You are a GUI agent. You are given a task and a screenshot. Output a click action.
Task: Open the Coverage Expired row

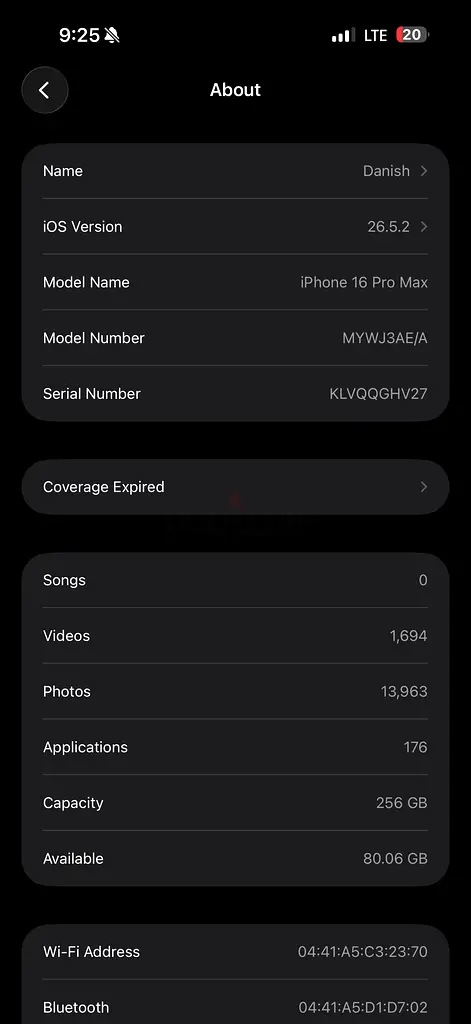235,487
